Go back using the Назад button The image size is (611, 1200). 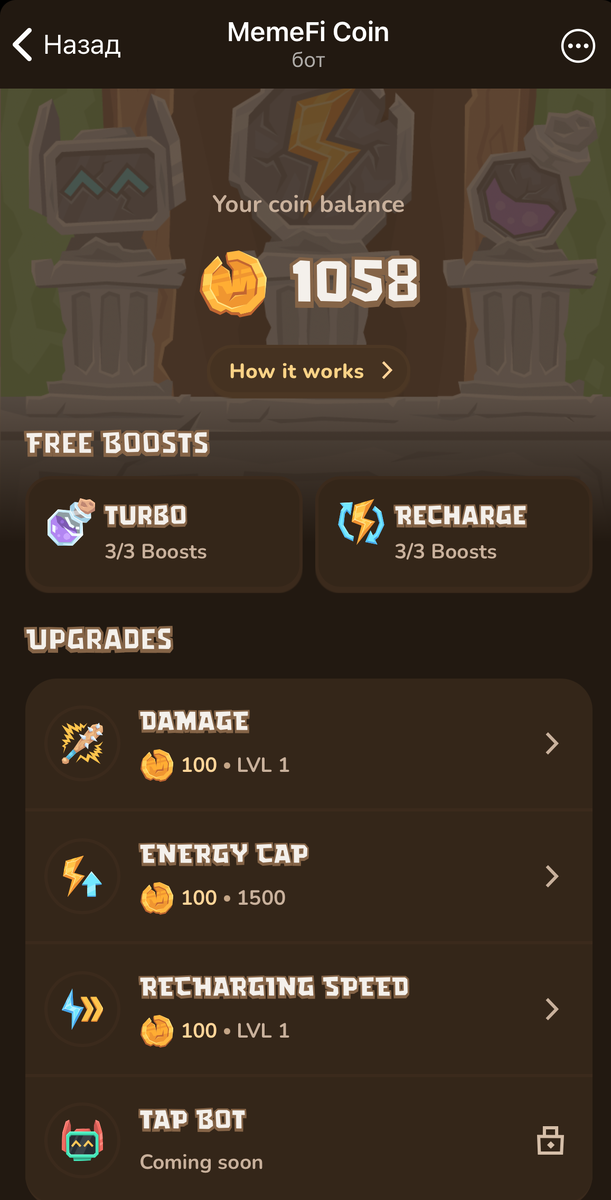coord(66,45)
